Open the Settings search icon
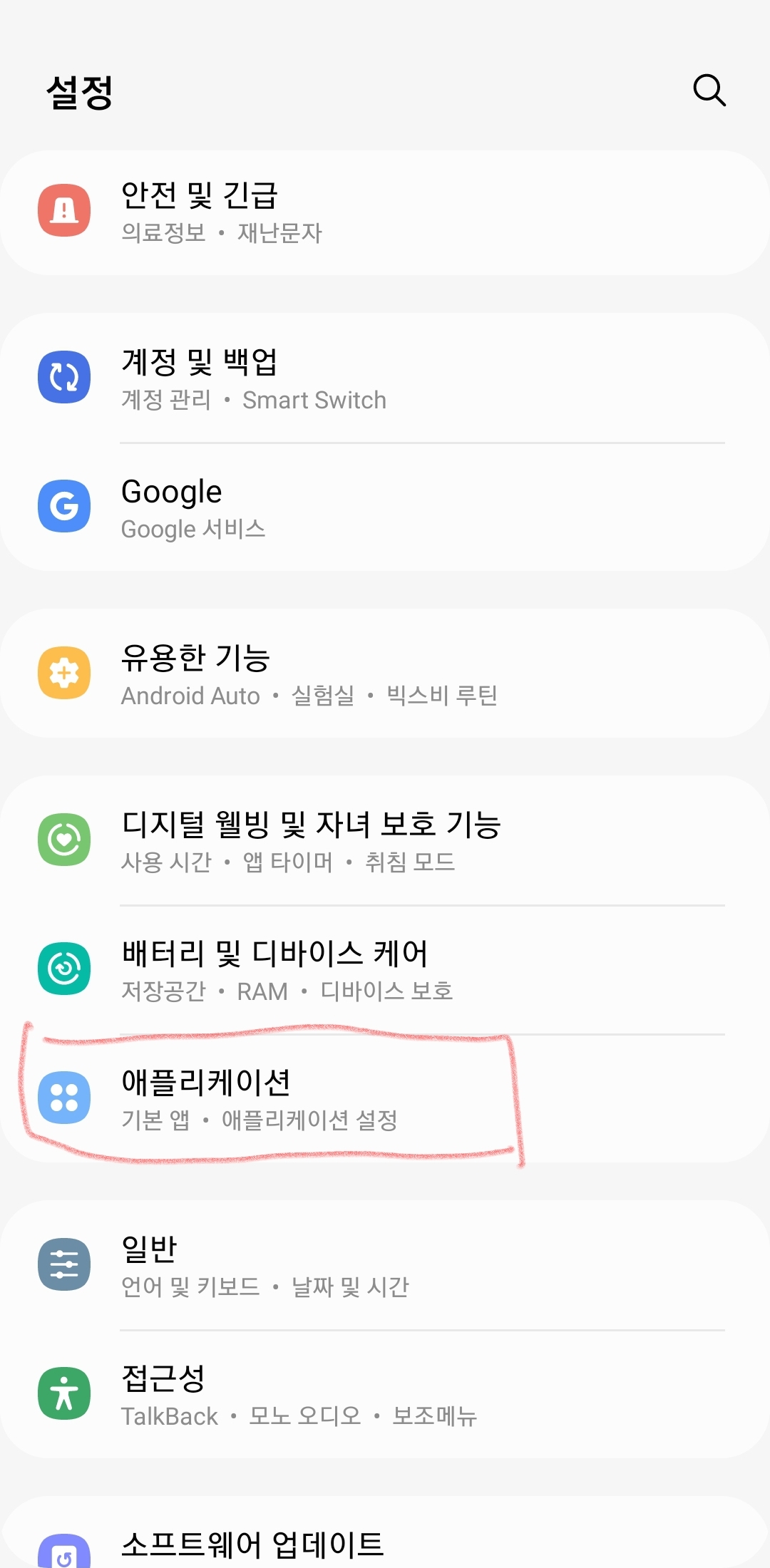Viewport: 770px width, 1568px height. click(709, 91)
